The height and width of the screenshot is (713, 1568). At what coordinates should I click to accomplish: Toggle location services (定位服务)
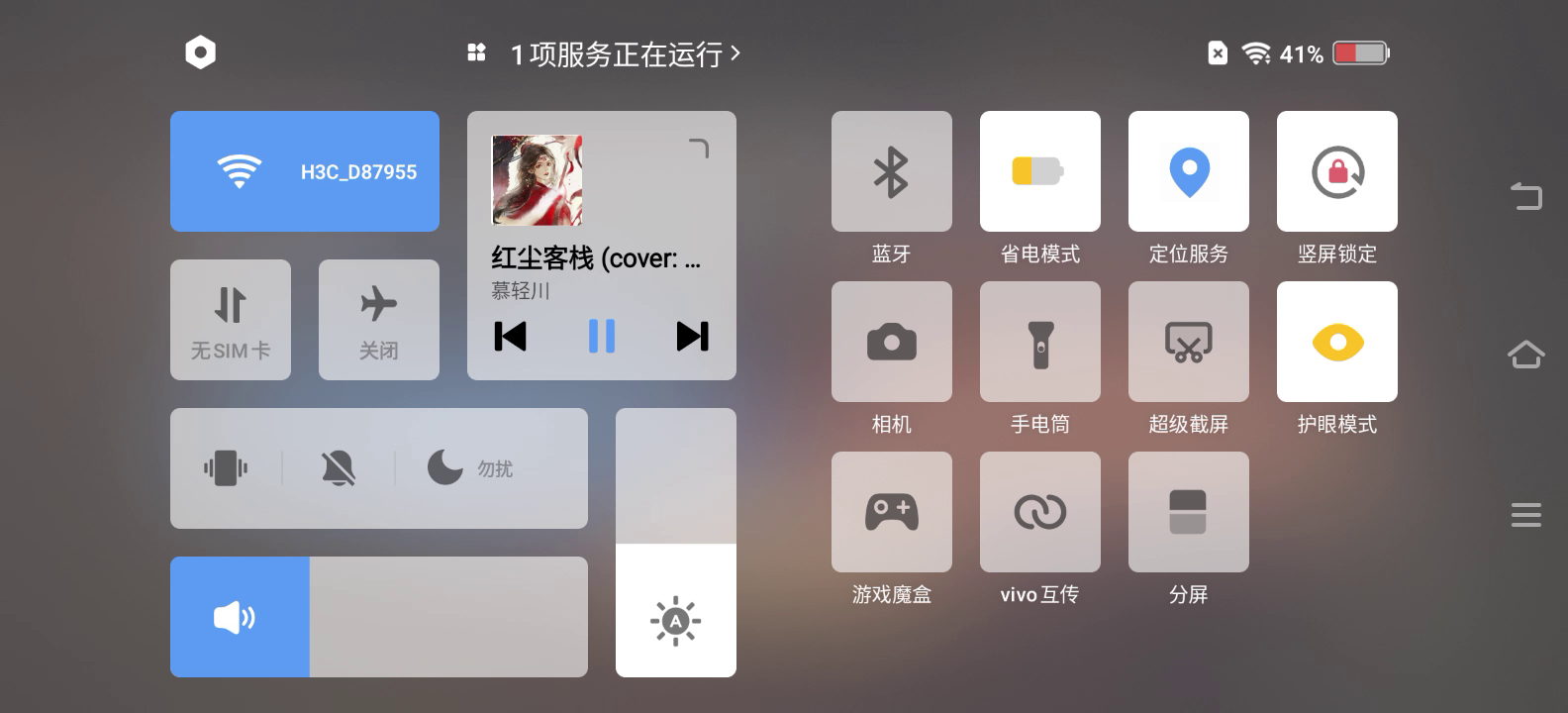coord(1189,171)
